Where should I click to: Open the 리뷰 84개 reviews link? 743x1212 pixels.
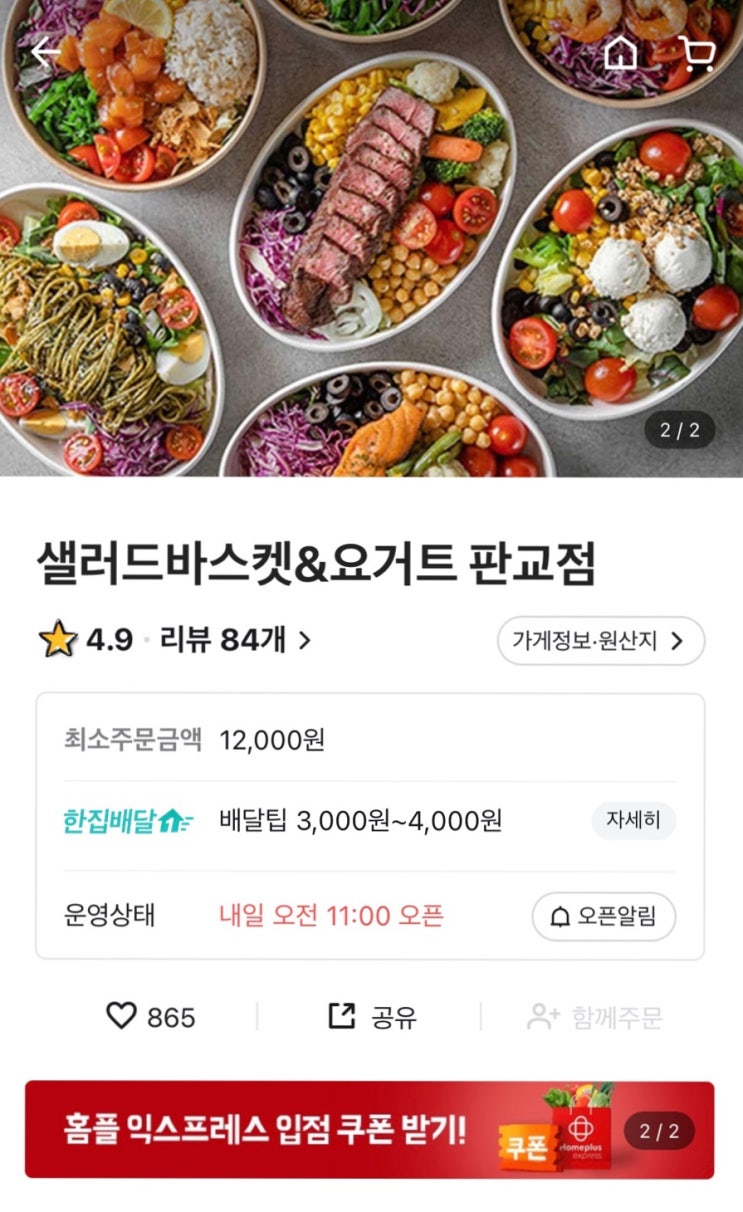[x=236, y=640]
